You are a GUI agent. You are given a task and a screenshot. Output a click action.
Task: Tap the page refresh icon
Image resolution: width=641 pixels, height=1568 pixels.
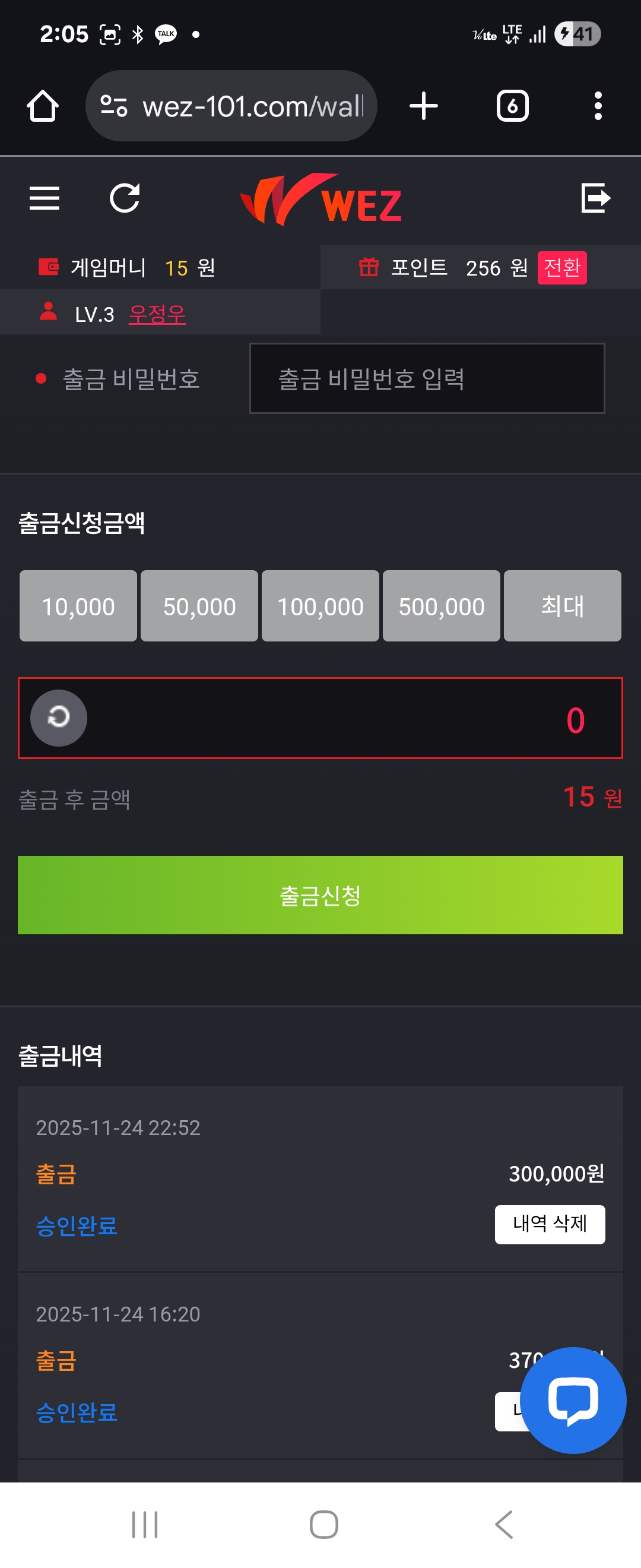[125, 198]
